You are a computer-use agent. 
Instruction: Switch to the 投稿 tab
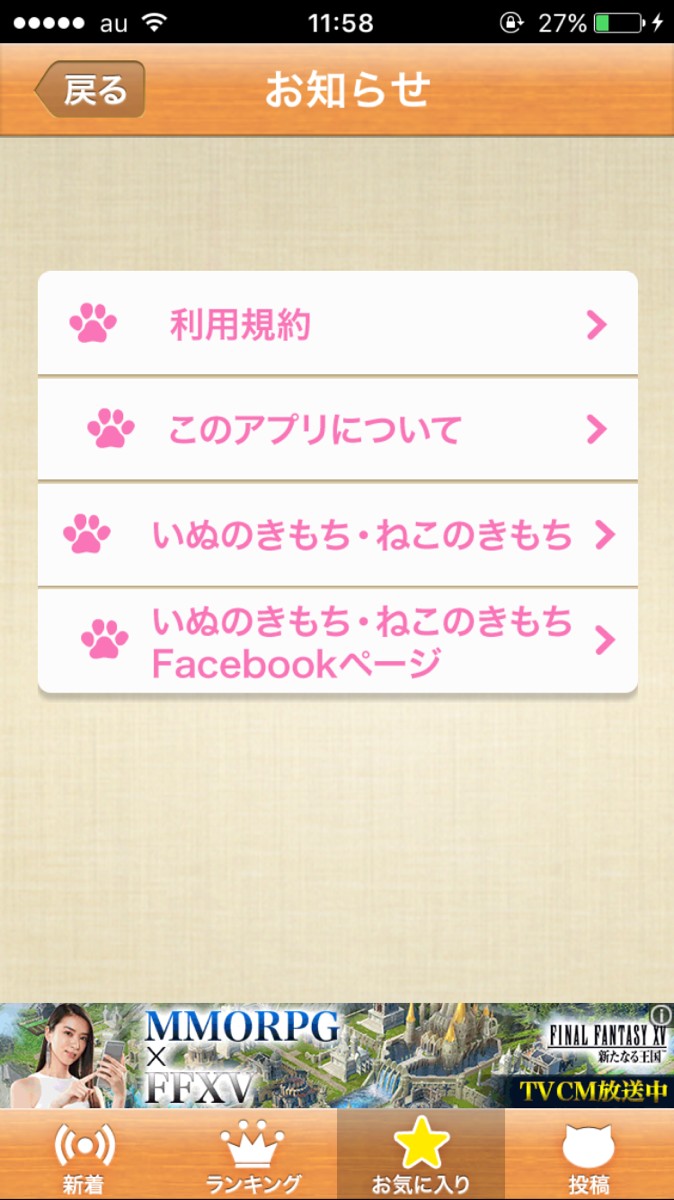click(589, 1155)
